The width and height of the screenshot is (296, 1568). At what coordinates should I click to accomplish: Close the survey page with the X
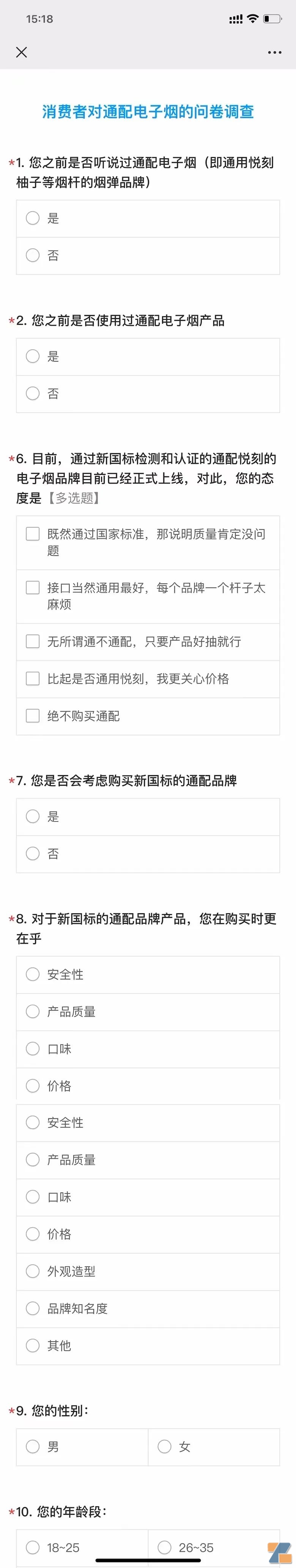[x=21, y=52]
